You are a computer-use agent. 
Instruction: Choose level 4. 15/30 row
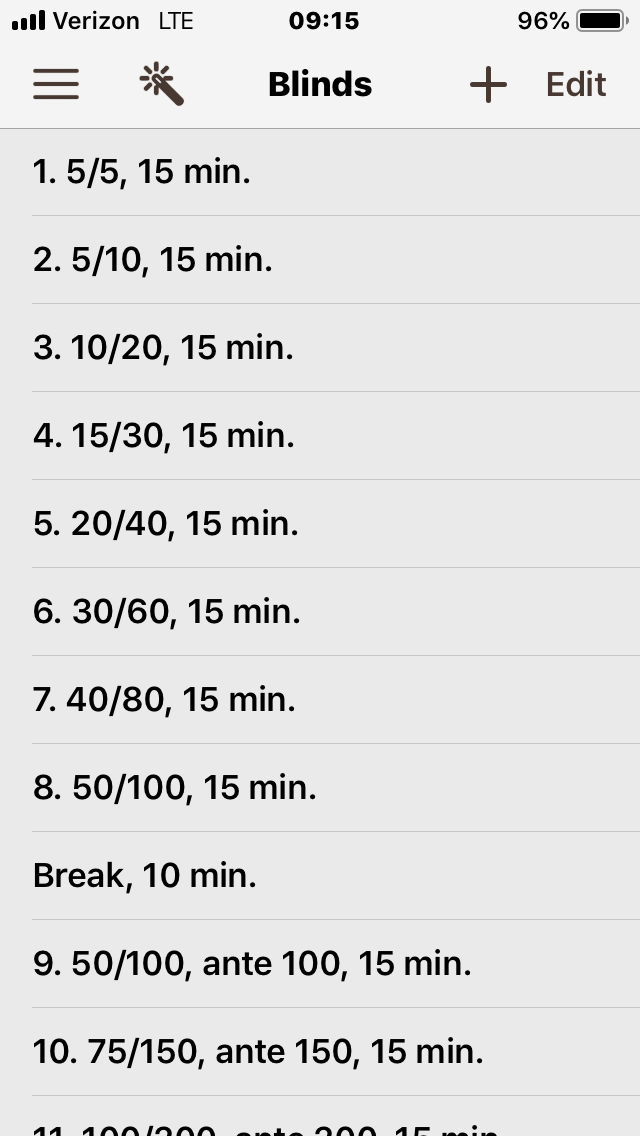[320, 436]
